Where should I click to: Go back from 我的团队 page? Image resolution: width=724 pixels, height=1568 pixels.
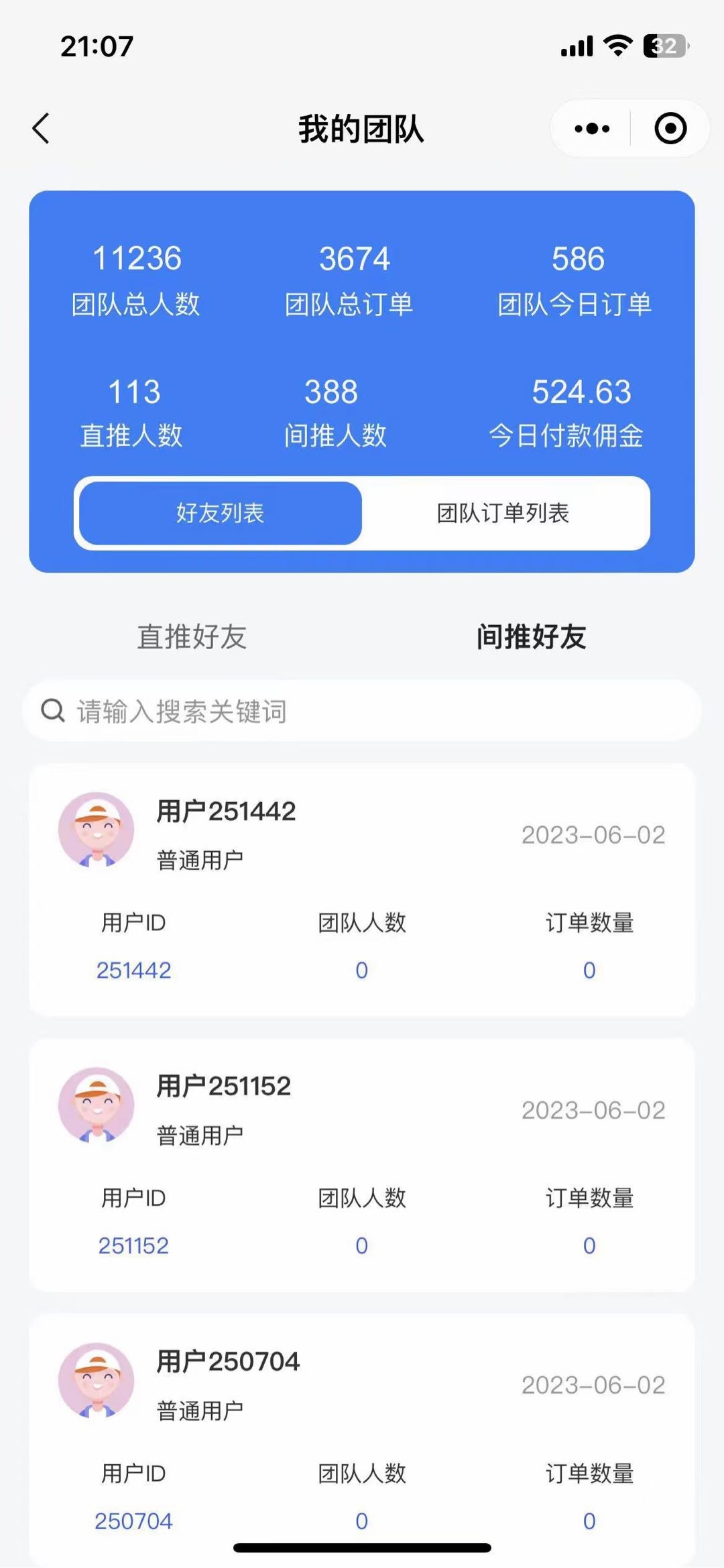point(42,128)
